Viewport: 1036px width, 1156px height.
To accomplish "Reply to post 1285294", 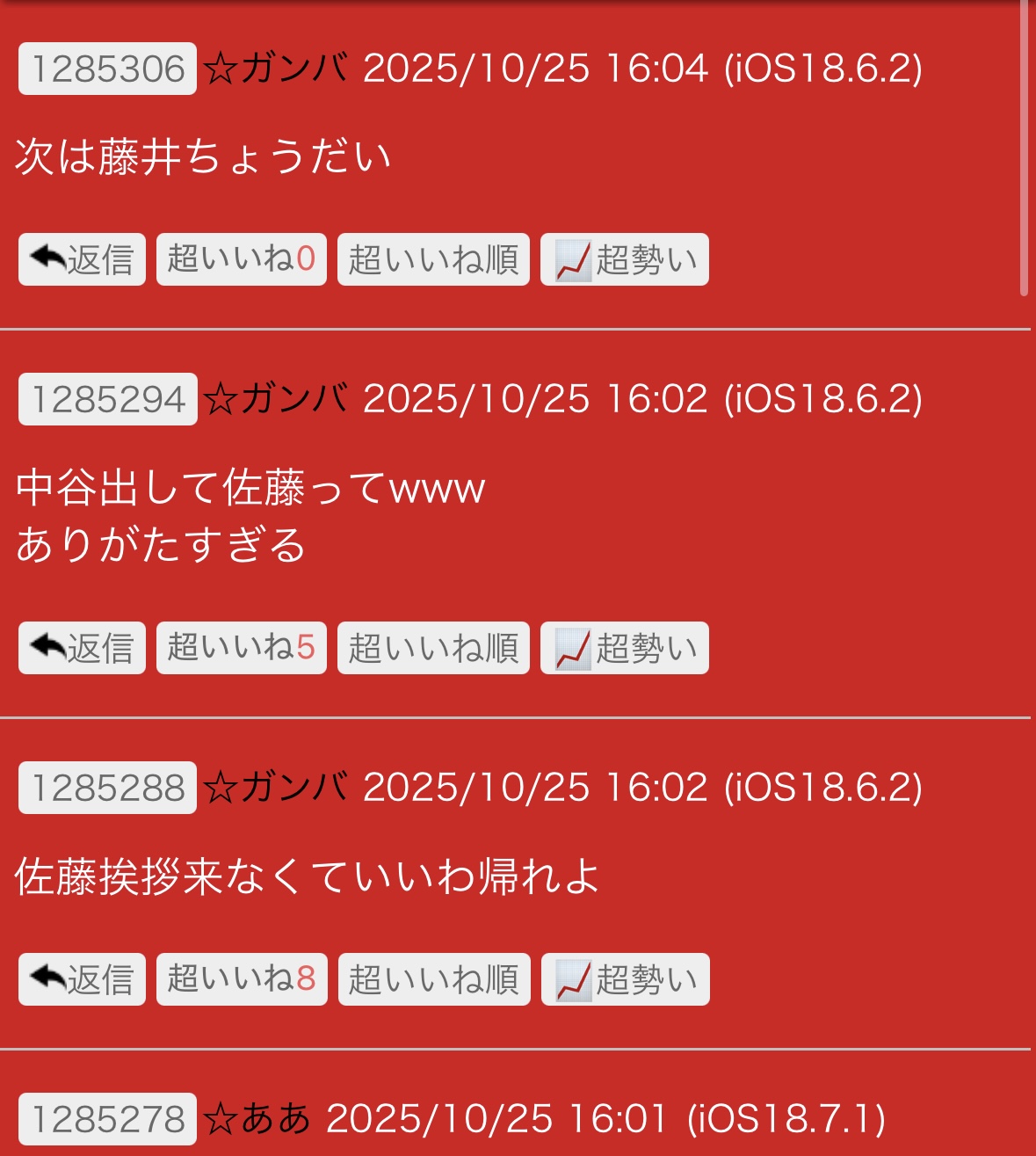I will pyautogui.click(x=82, y=648).
